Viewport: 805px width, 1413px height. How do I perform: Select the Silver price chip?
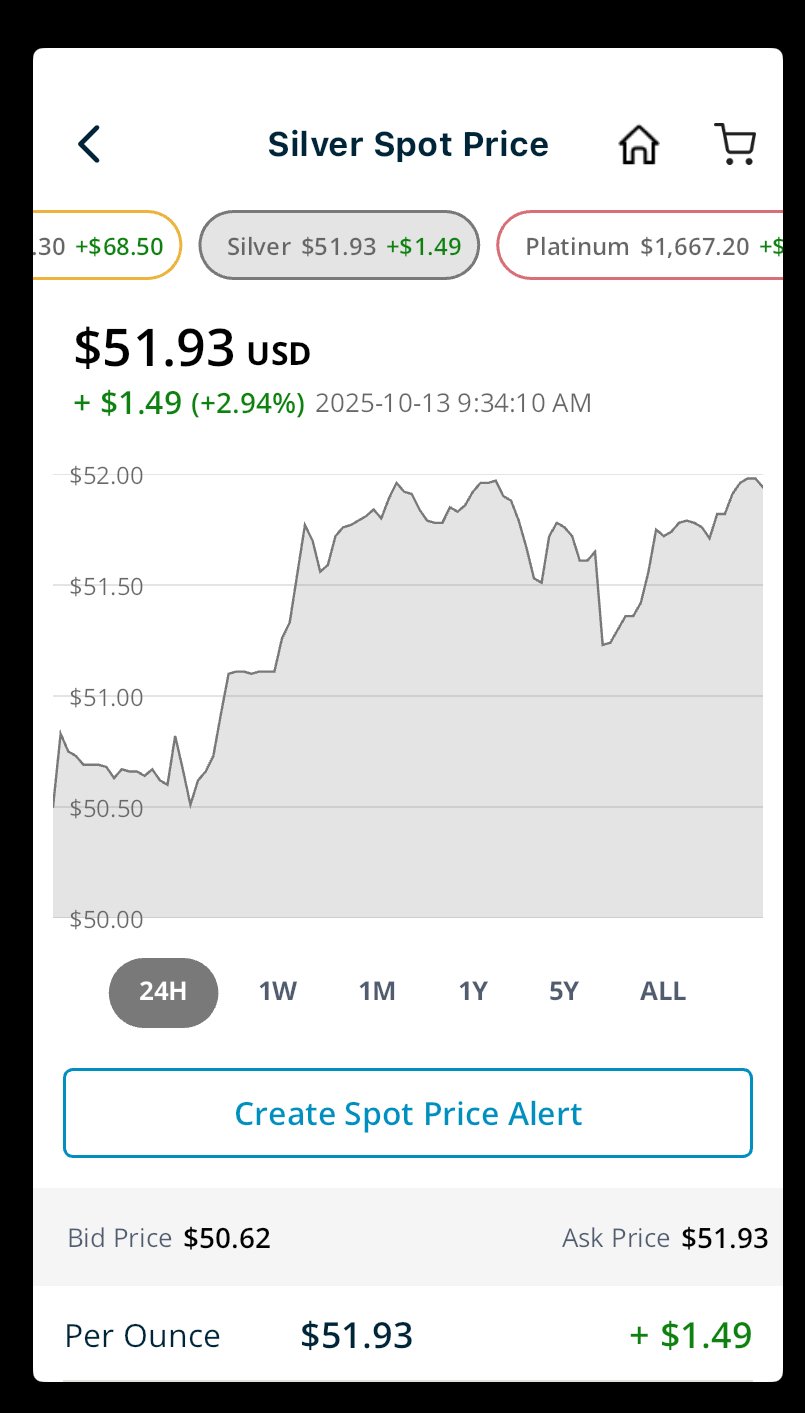point(340,246)
